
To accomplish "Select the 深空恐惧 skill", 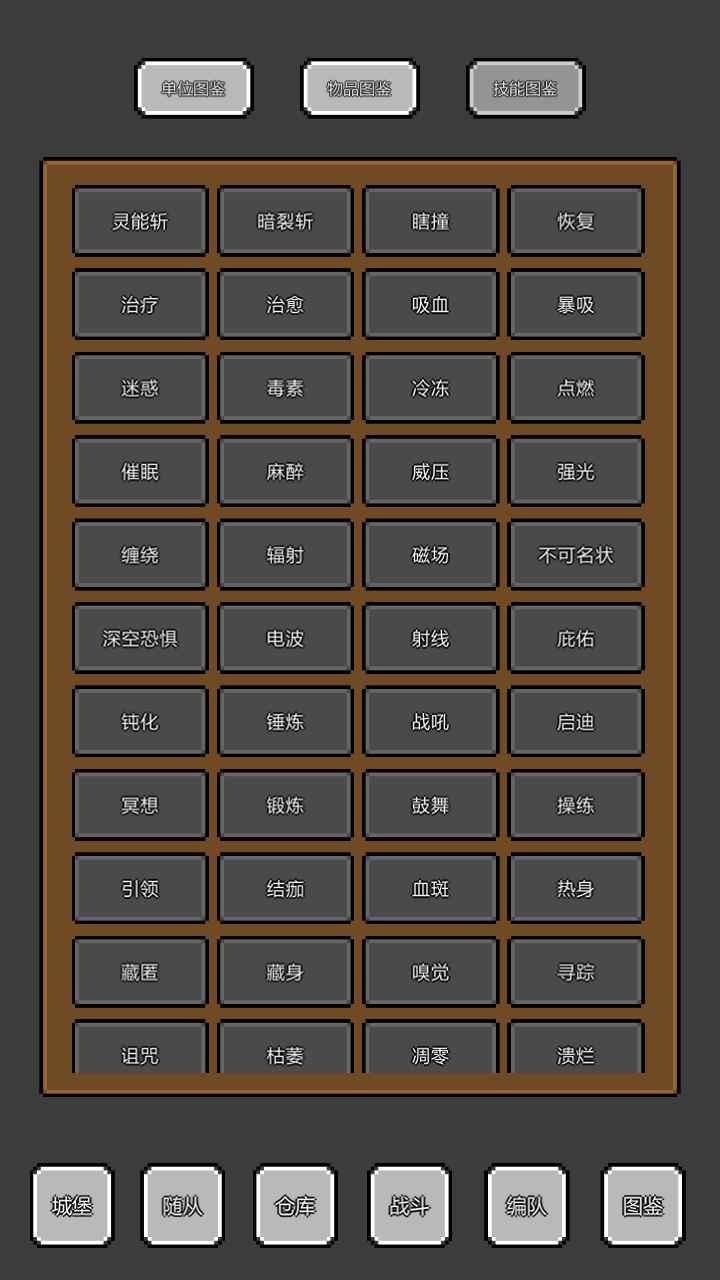I will point(140,638).
